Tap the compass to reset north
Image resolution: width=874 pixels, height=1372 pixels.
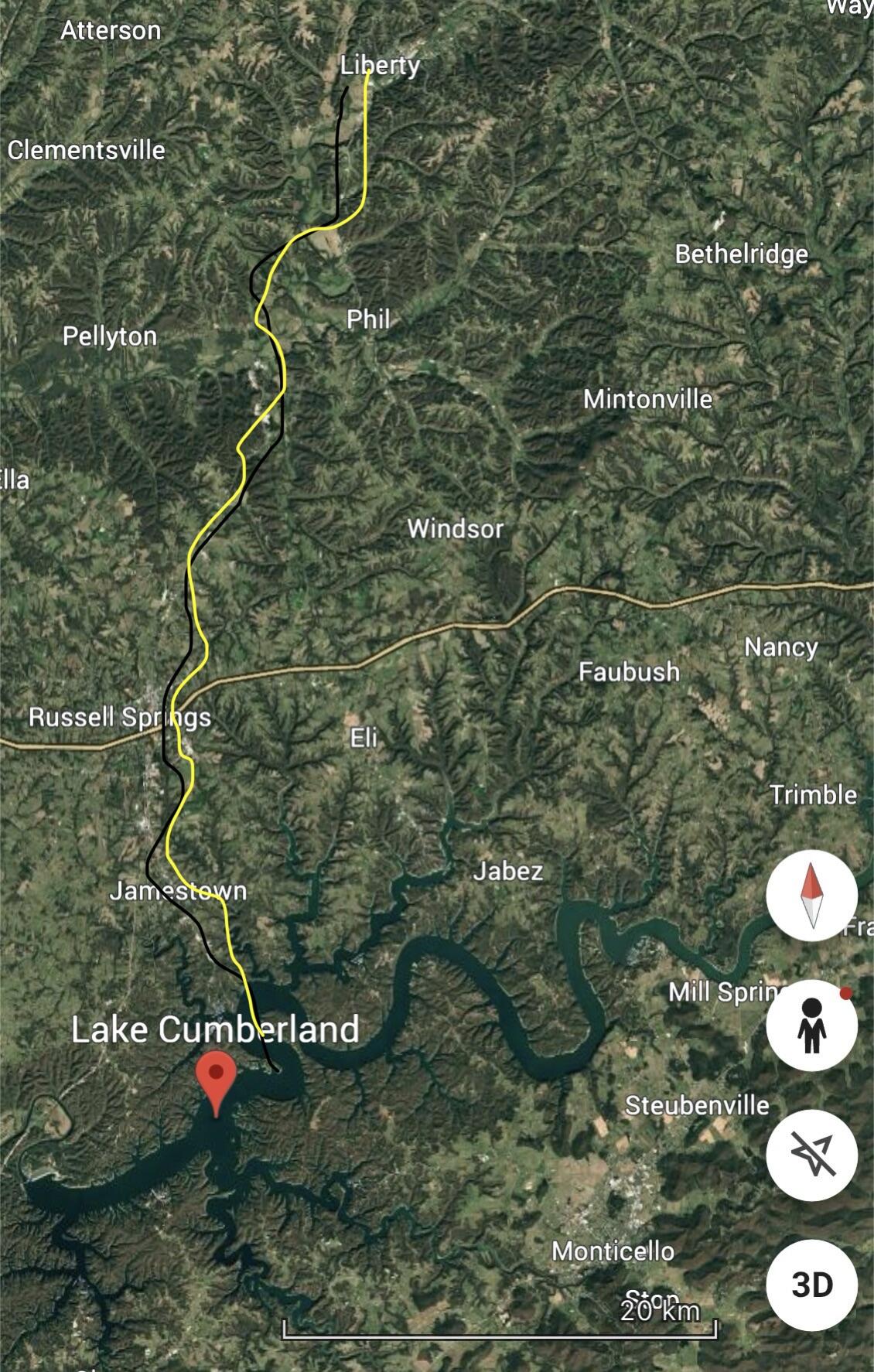tap(811, 895)
